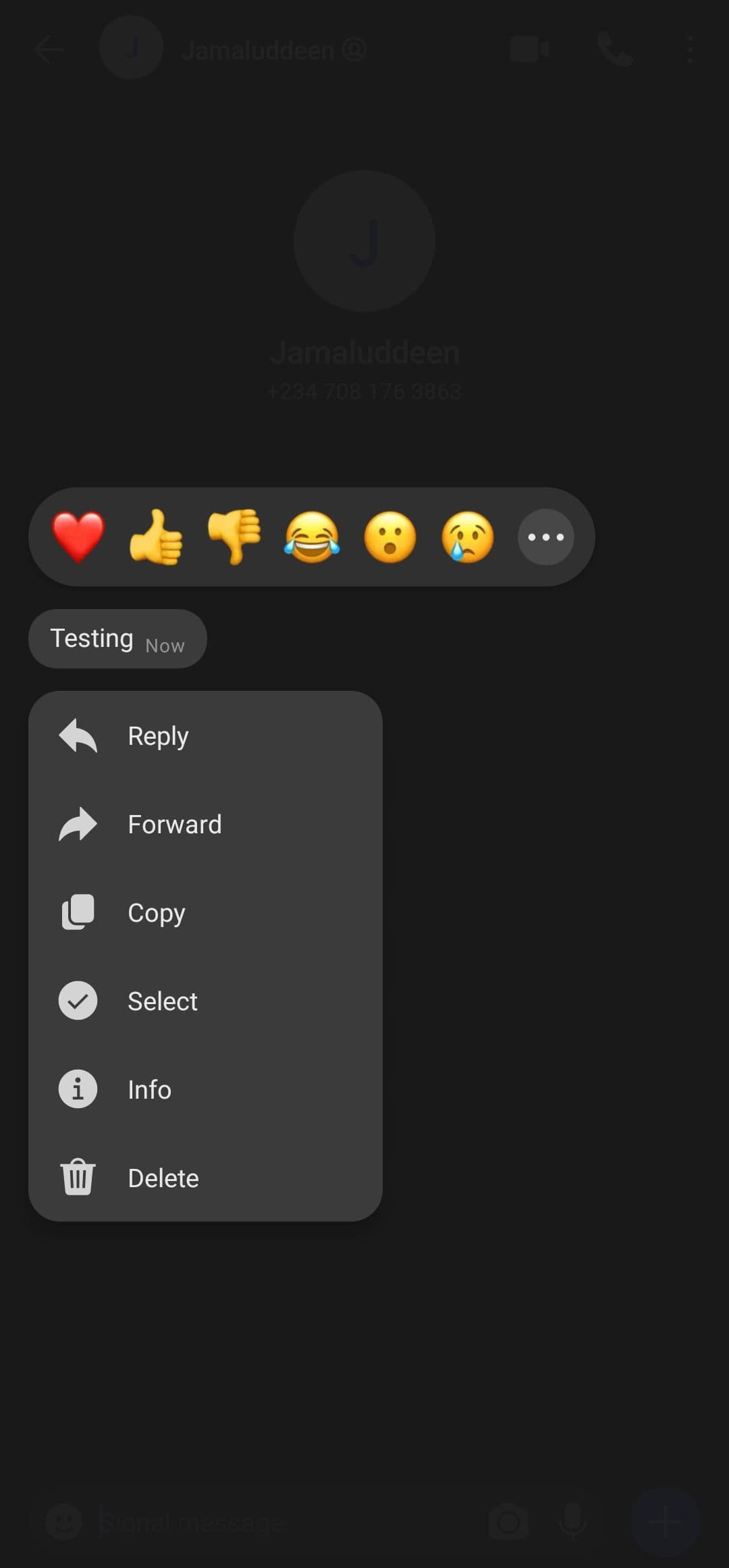Reply to the Testing message
This screenshot has width=729, height=1568.
[159, 735]
